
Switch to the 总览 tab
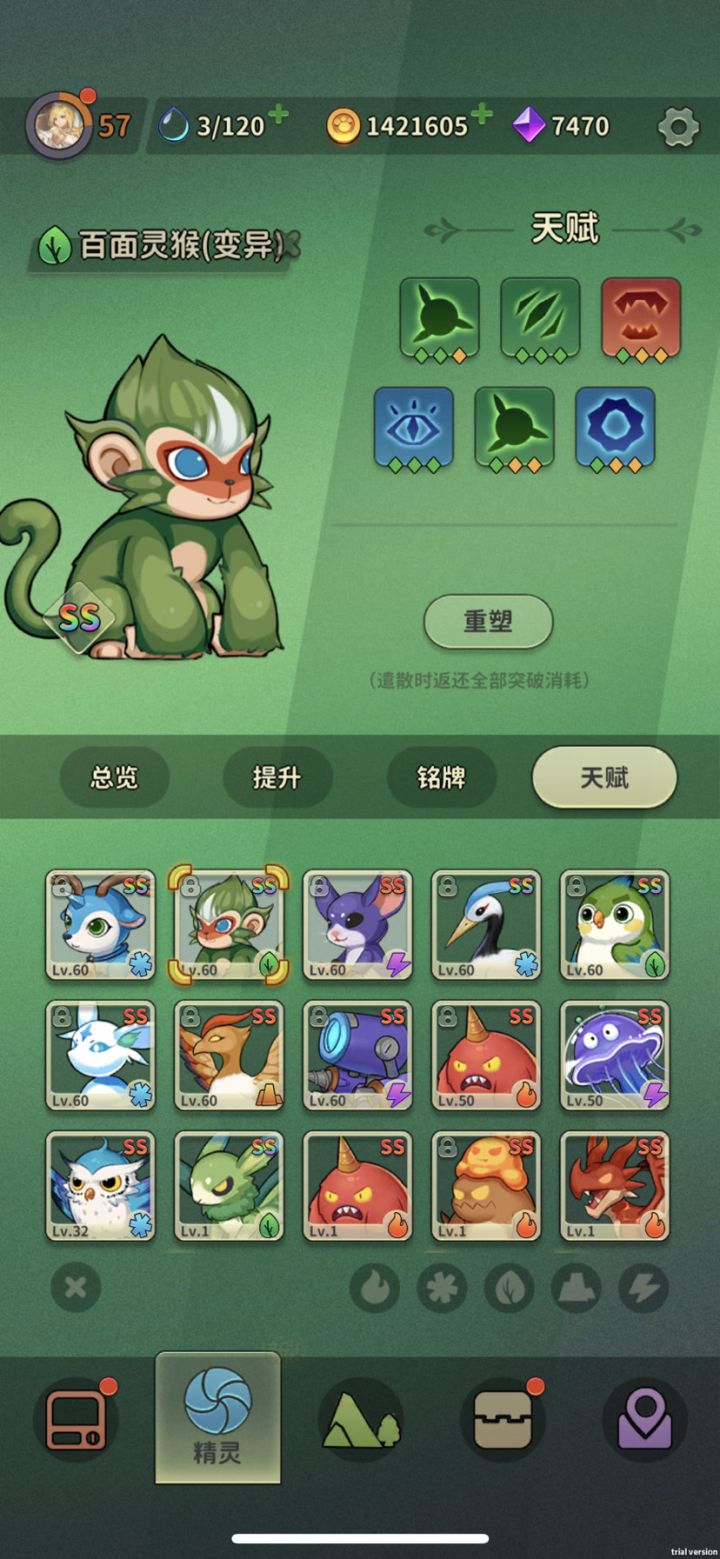[x=114, y=778]
